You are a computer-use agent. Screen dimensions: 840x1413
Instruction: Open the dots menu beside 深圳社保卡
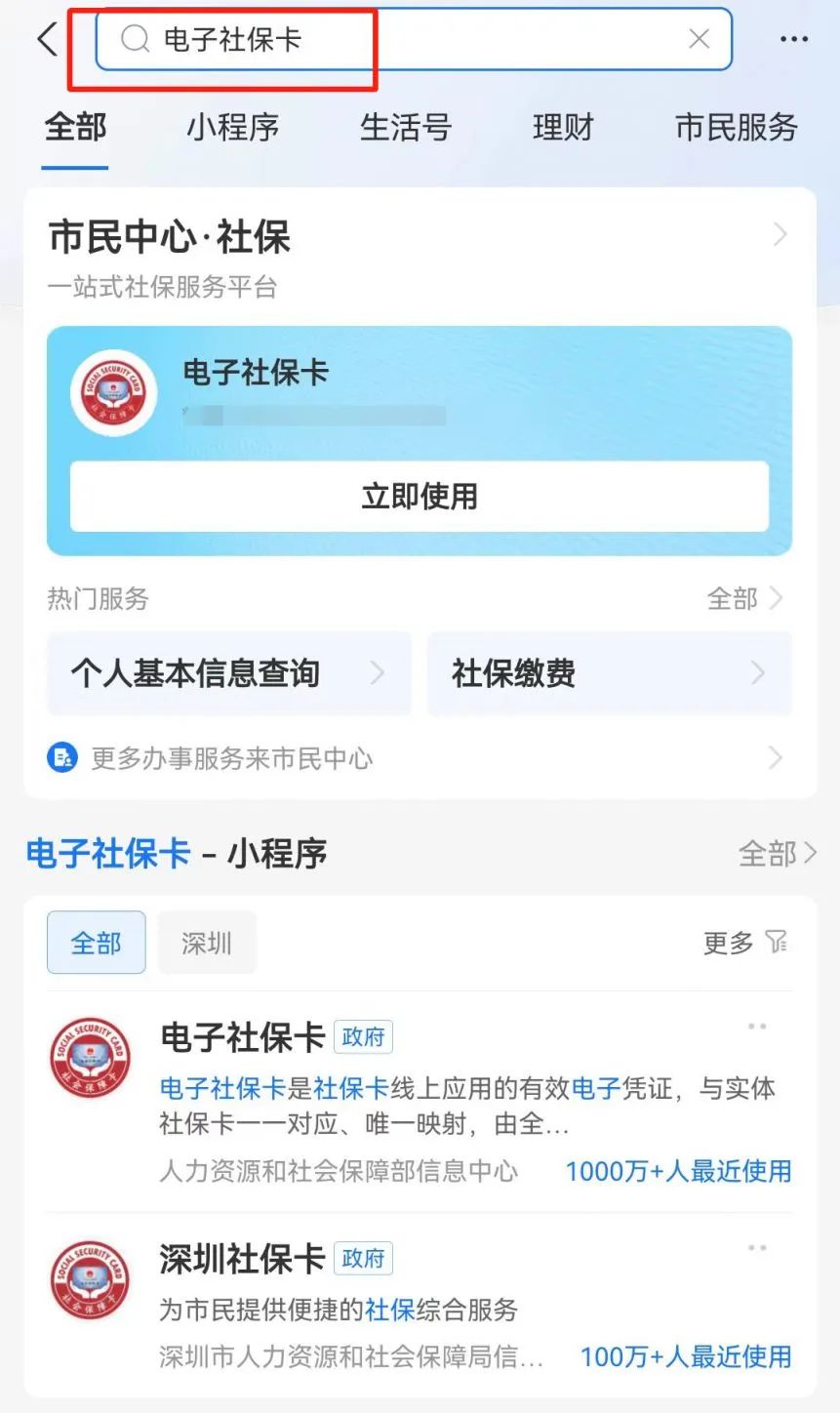tap(757, 1248)
